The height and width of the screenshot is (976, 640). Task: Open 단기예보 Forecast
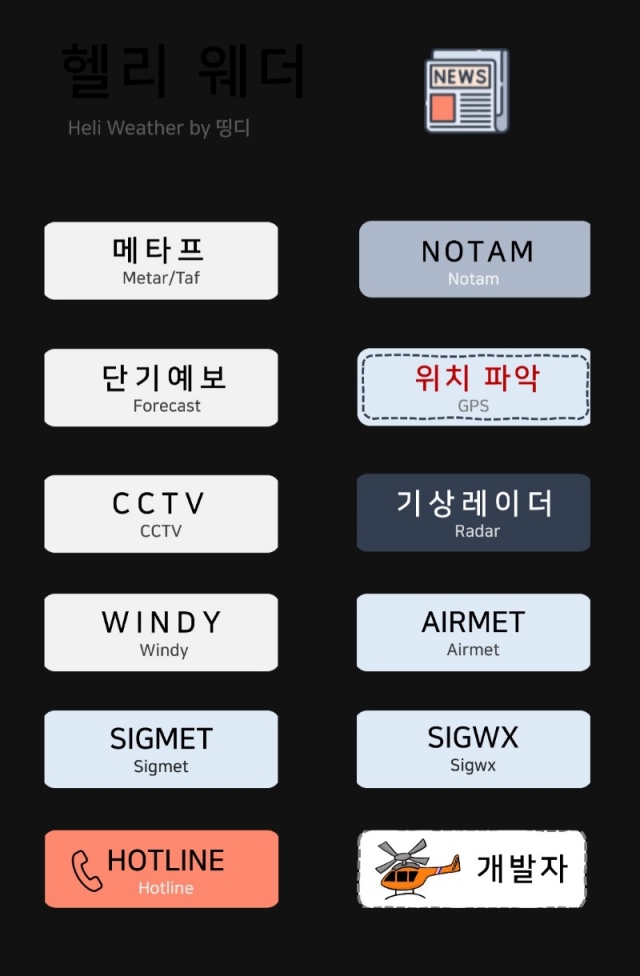pos(161,388)
